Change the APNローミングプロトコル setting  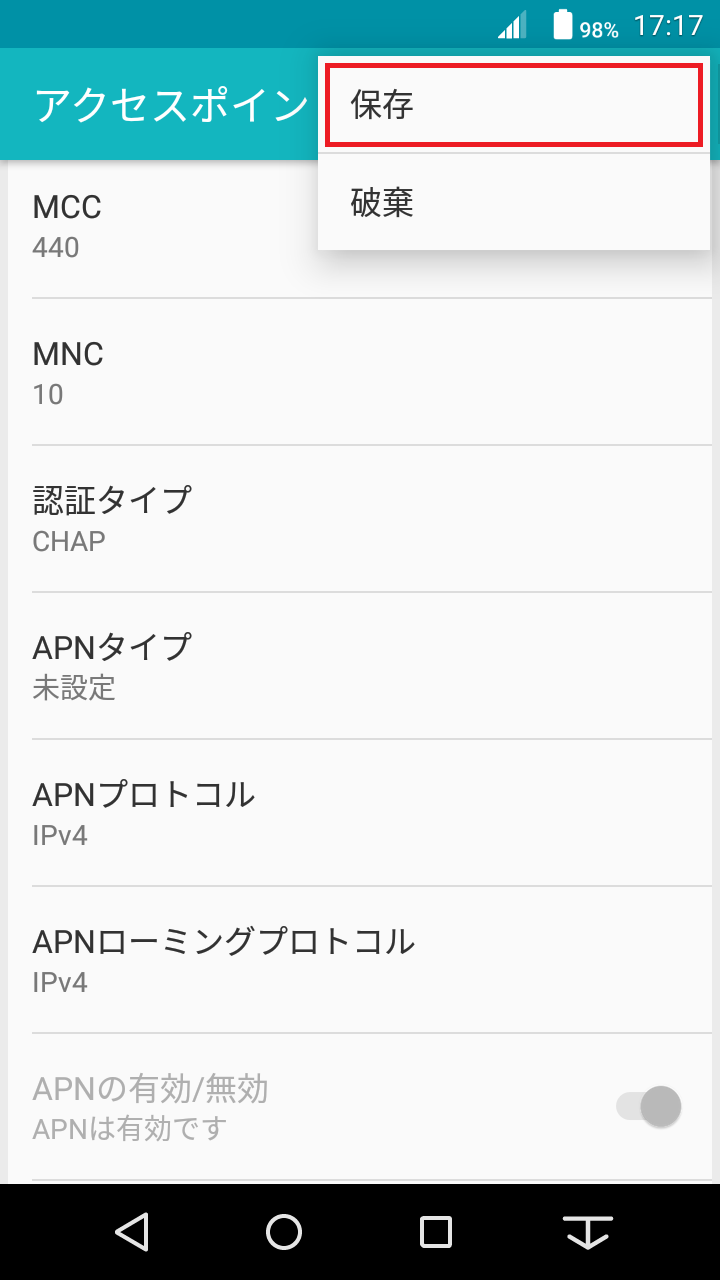(x=360, y=960)
